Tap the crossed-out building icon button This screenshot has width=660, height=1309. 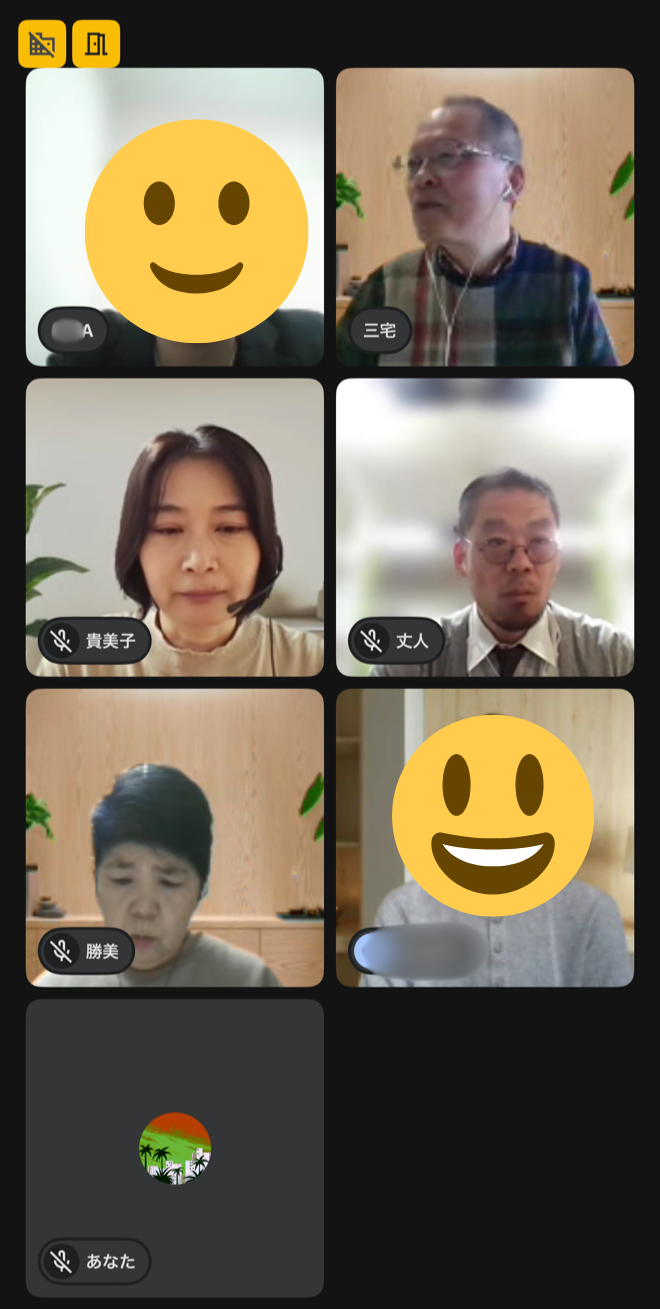tap(42, 44)
